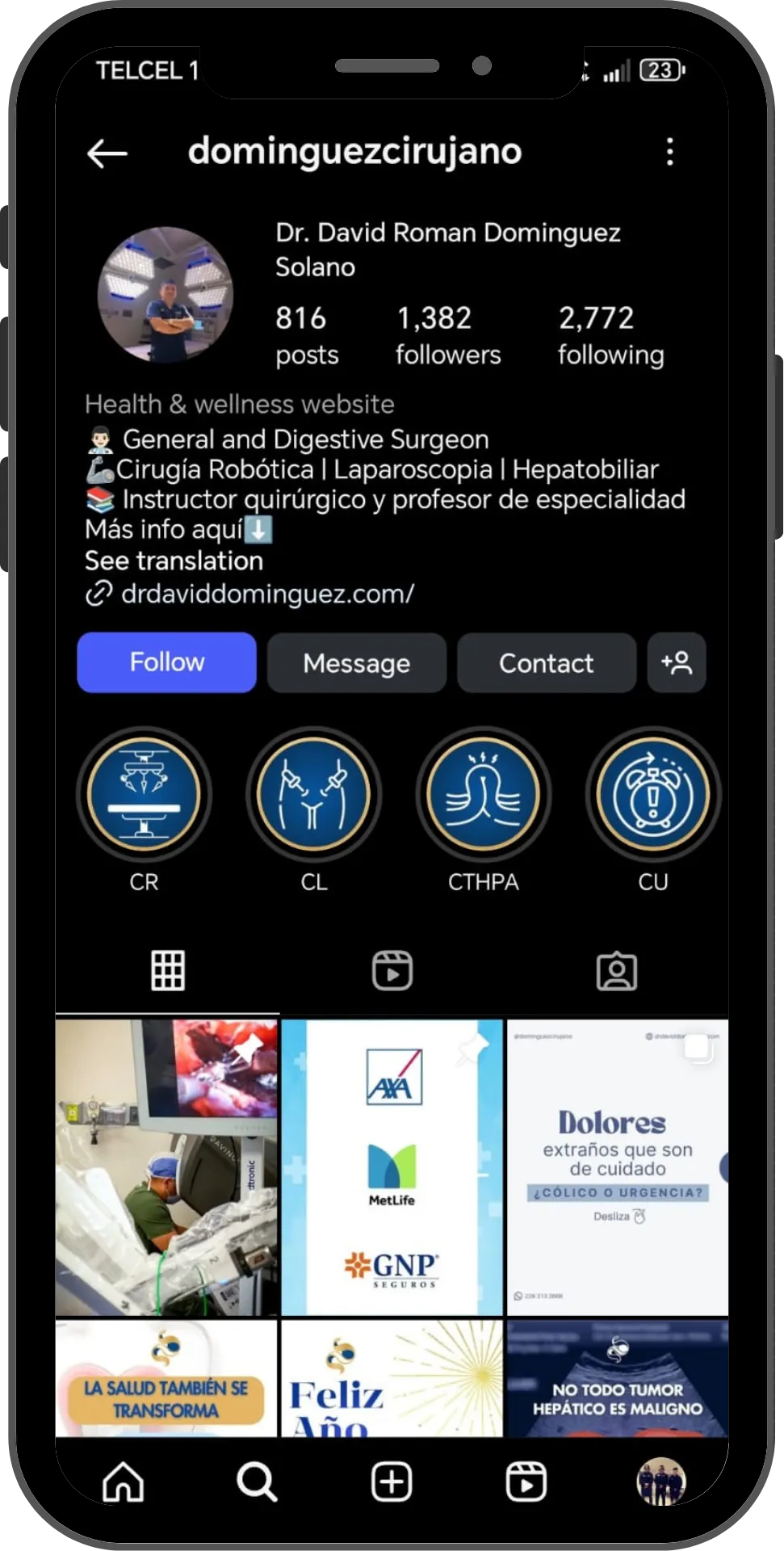
Task: Switch to the Tagged posts tab
Action: coord(617,970)
